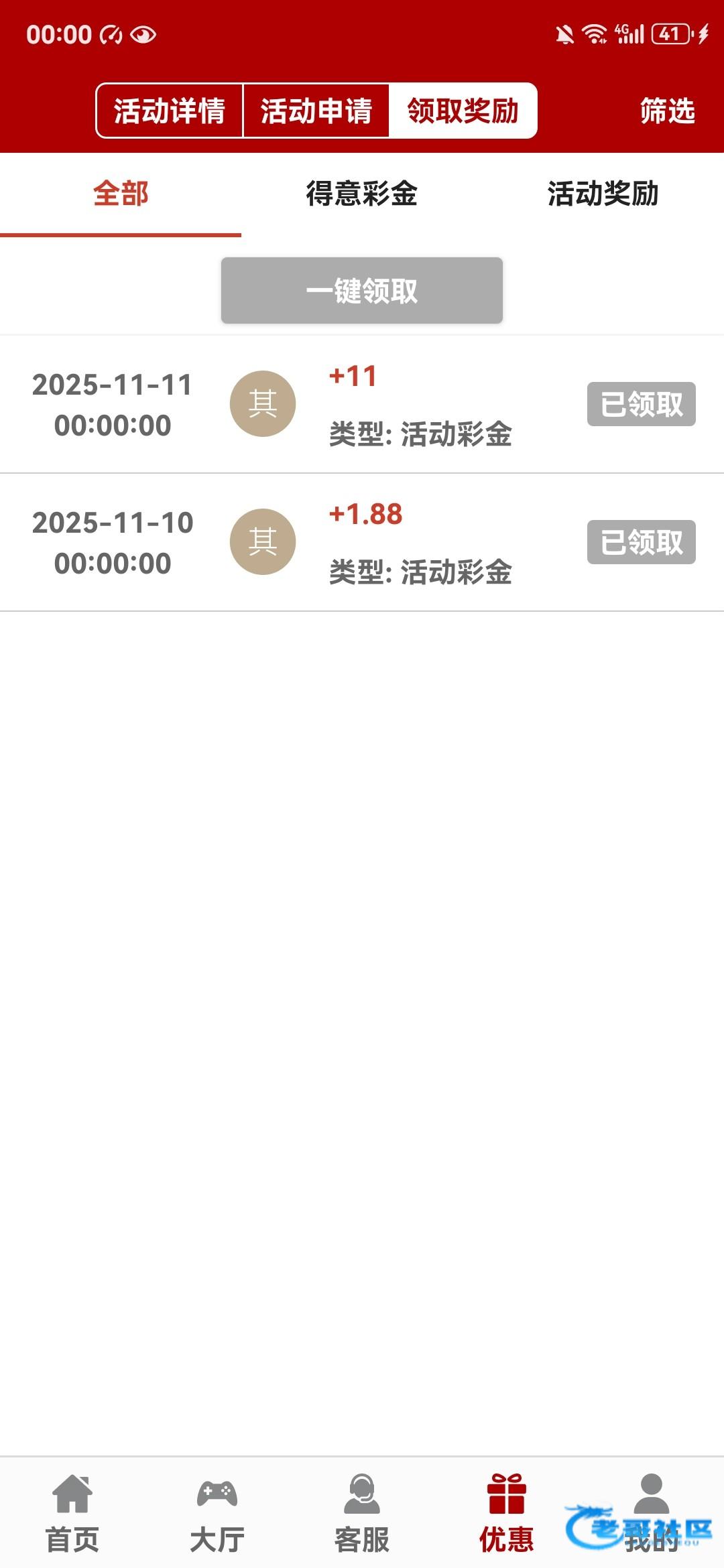Open the 客服 customer service tab

click(x=362, y=1513)
